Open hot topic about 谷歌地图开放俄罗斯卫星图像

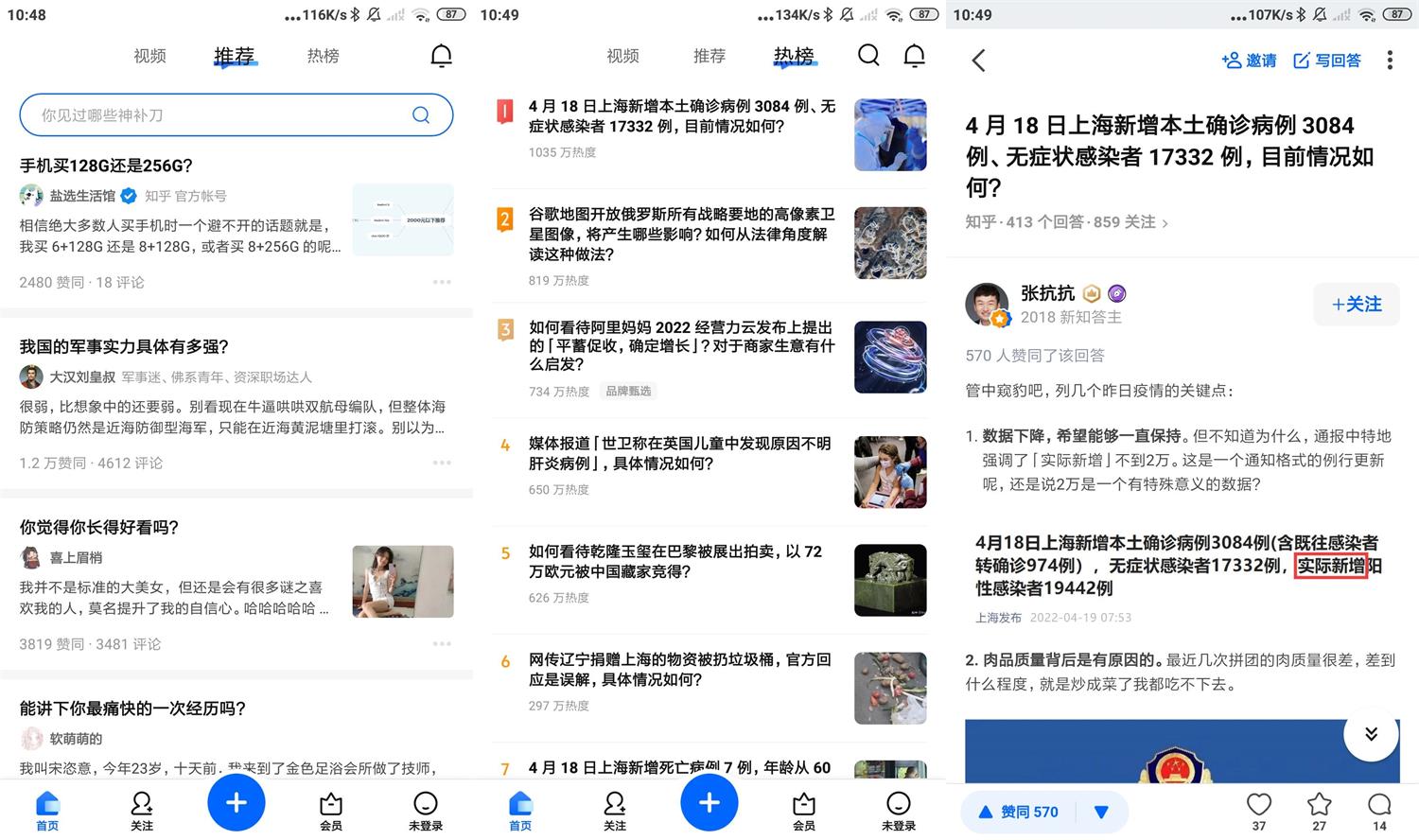coord(681,235)
